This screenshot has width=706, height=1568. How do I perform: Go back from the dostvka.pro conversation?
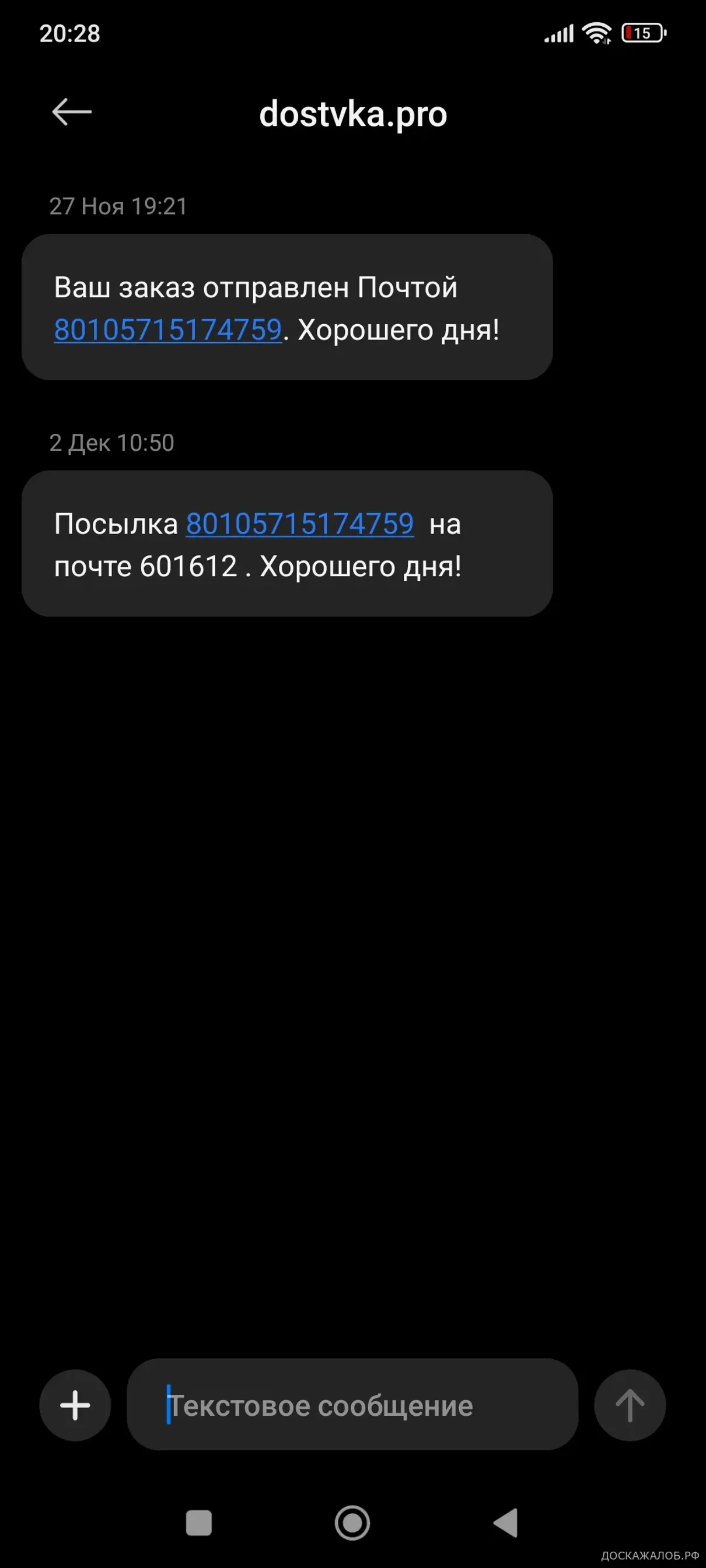click(72, 112)
